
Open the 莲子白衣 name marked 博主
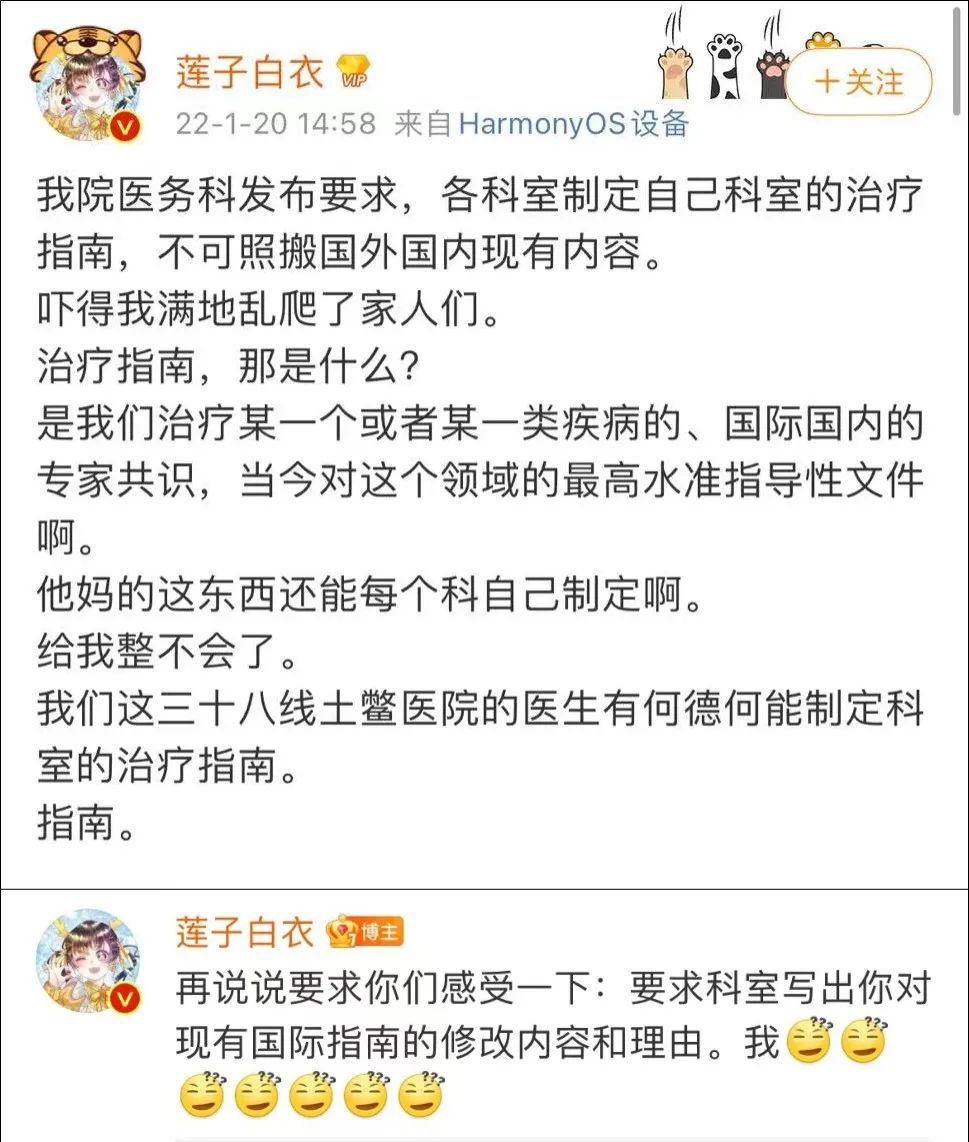pyautogui.click(x=246, y=932)
